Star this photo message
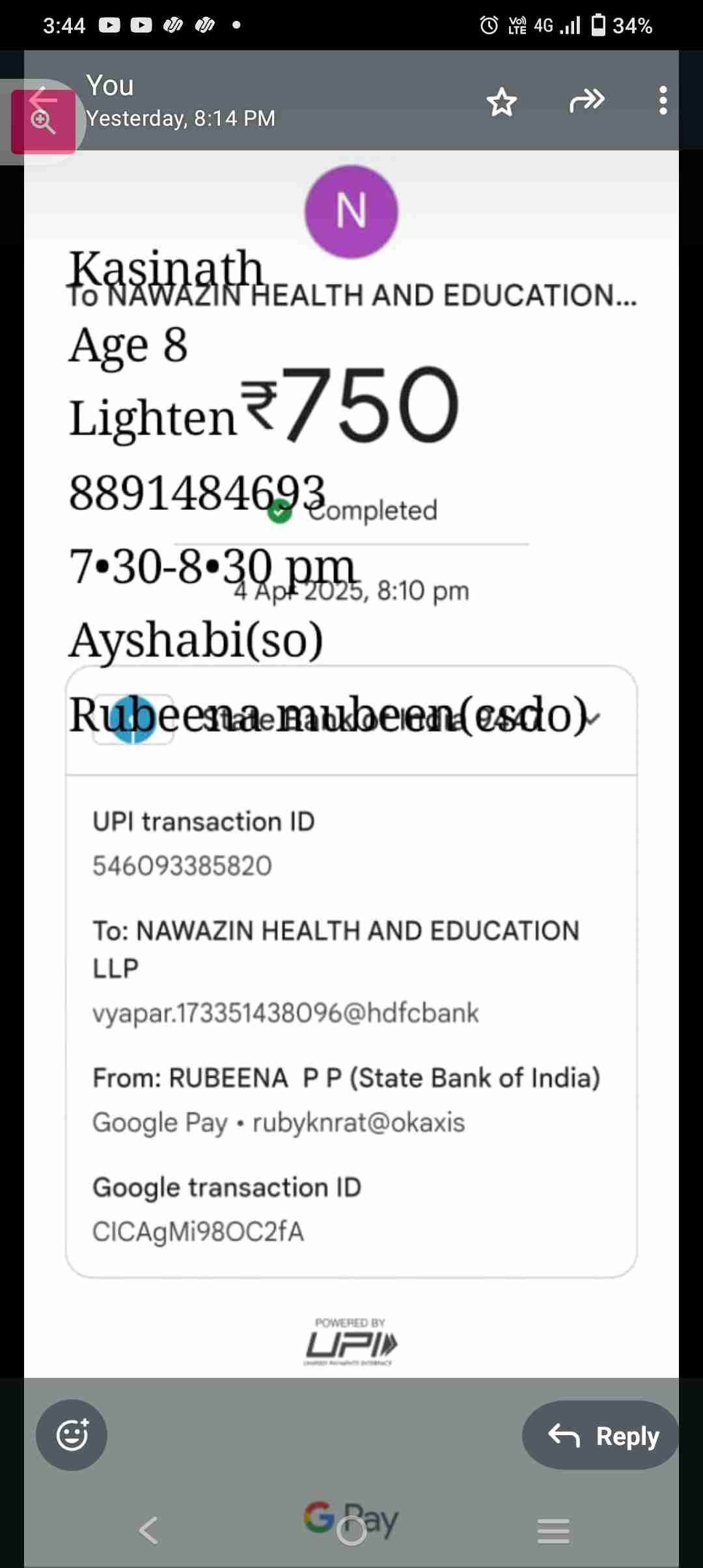703x1568 pixels. click(502, 102)
